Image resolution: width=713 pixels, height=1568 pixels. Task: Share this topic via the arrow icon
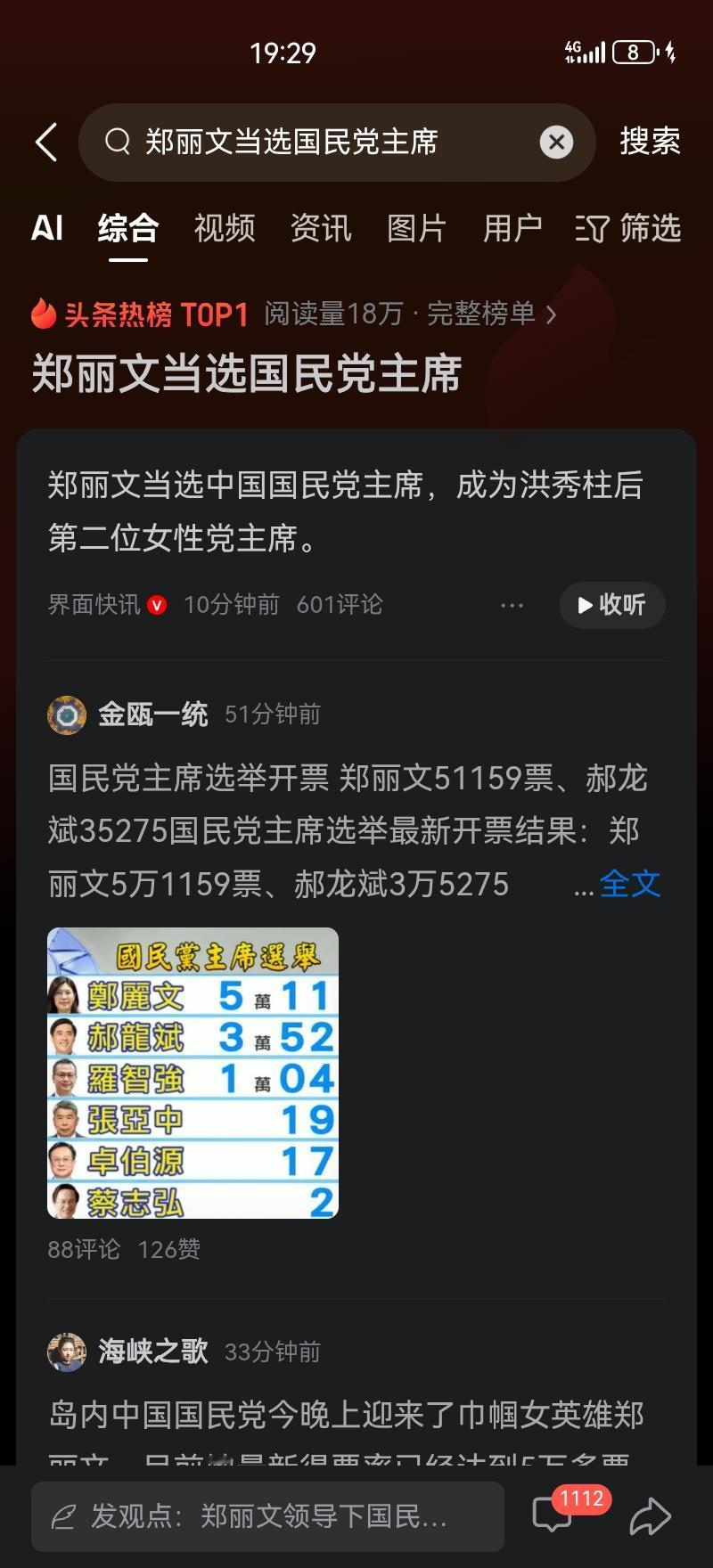pos(650,1516)
